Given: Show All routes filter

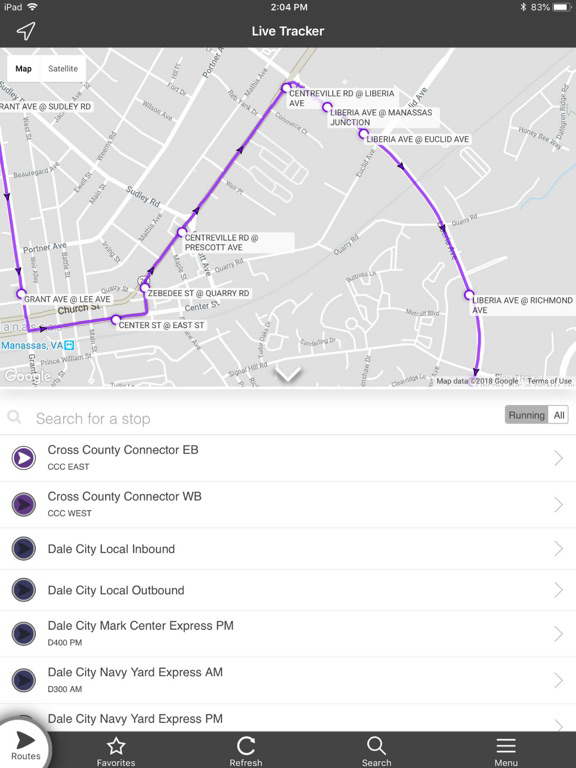Looking at the screenshot, I should pyautogui.click(x=559, y=415).
